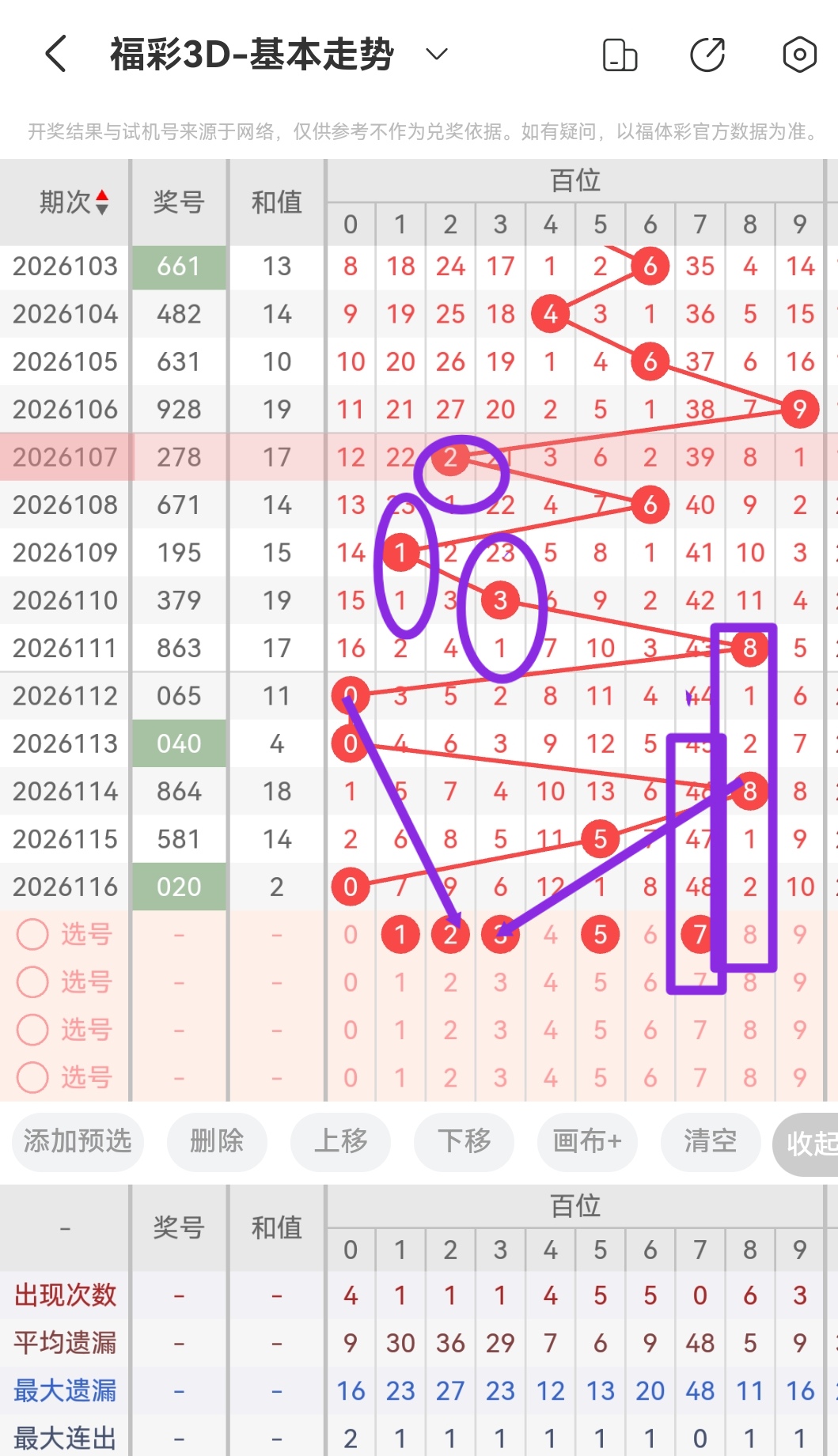Select the second 选号 radio row
The image size is (838, 1456).
click(x=65, y=982)
